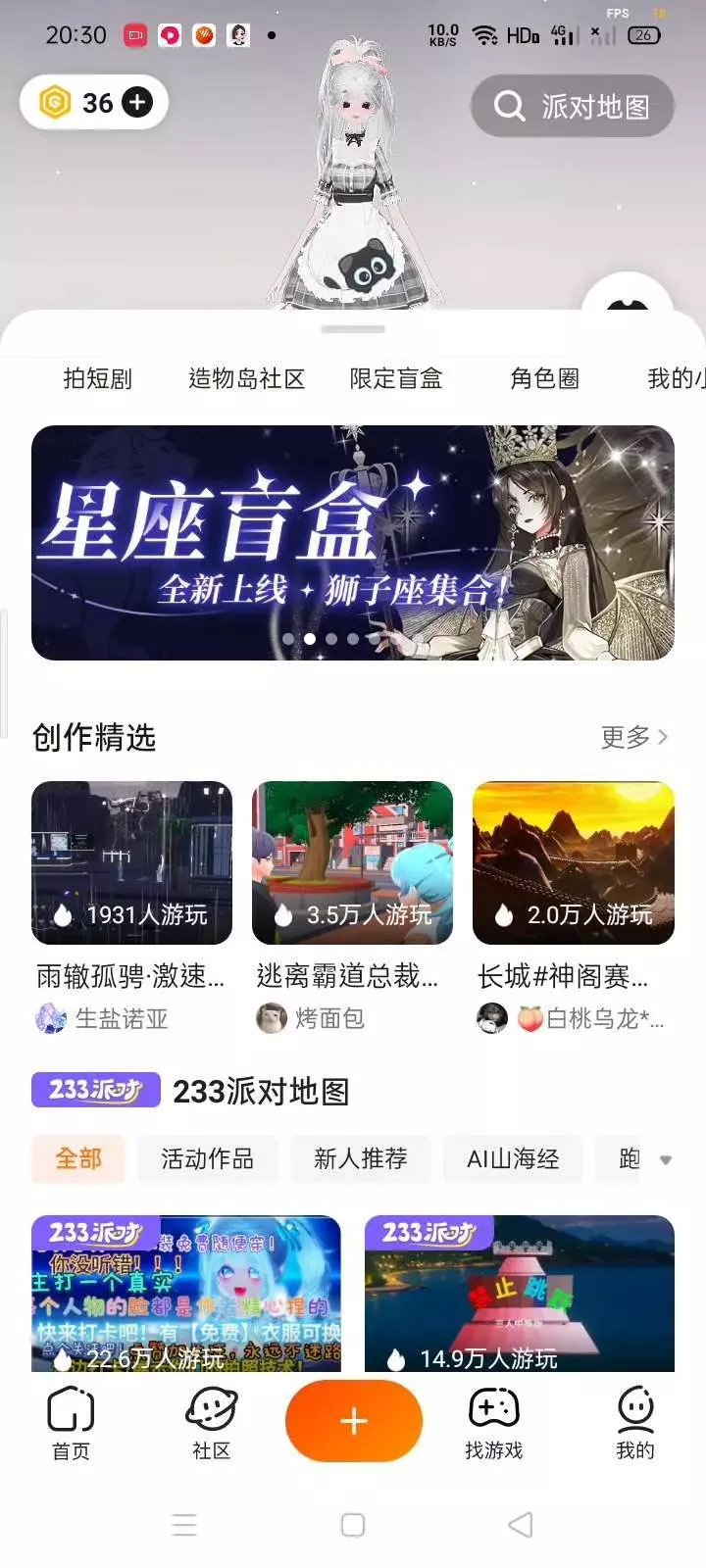
Task: Go to the 我的 tab
Action: (634, 1423)
